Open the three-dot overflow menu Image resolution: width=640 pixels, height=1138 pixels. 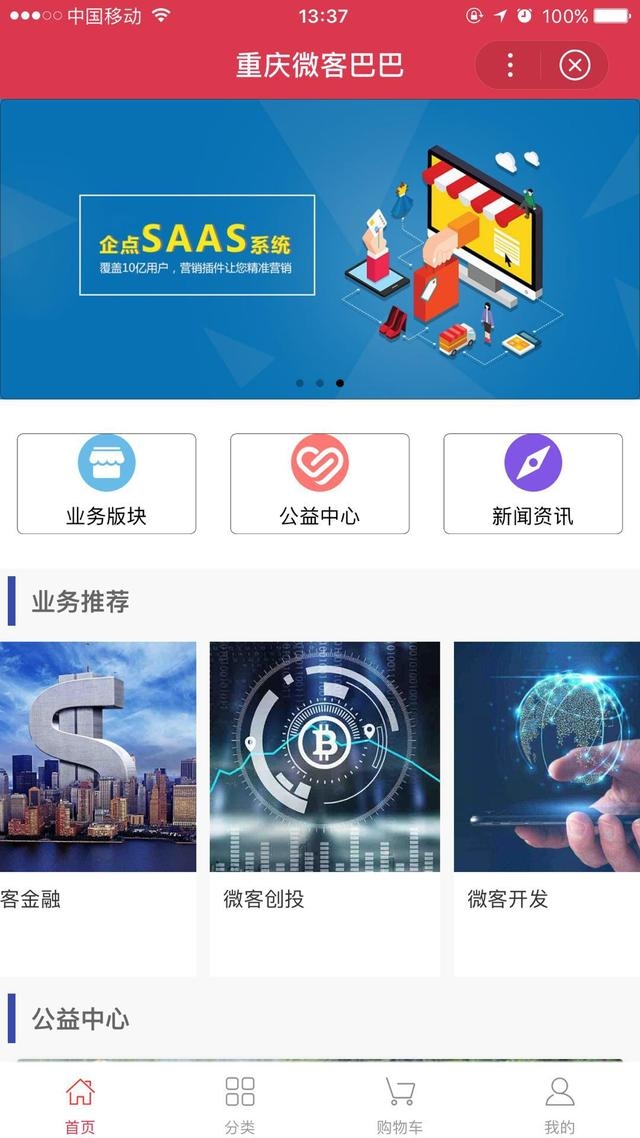510,66
